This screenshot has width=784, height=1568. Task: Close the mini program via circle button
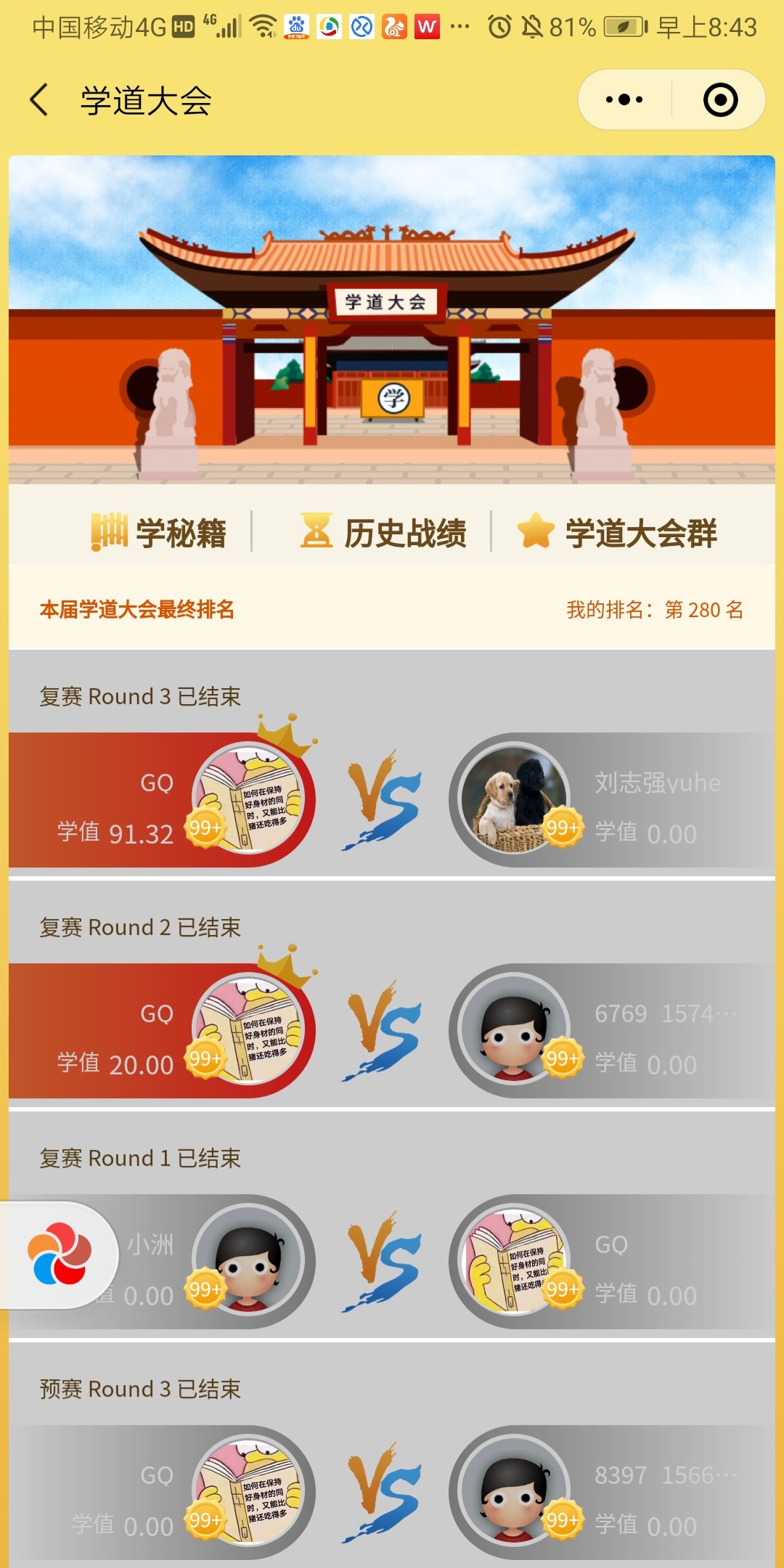(x=720, y=100)
